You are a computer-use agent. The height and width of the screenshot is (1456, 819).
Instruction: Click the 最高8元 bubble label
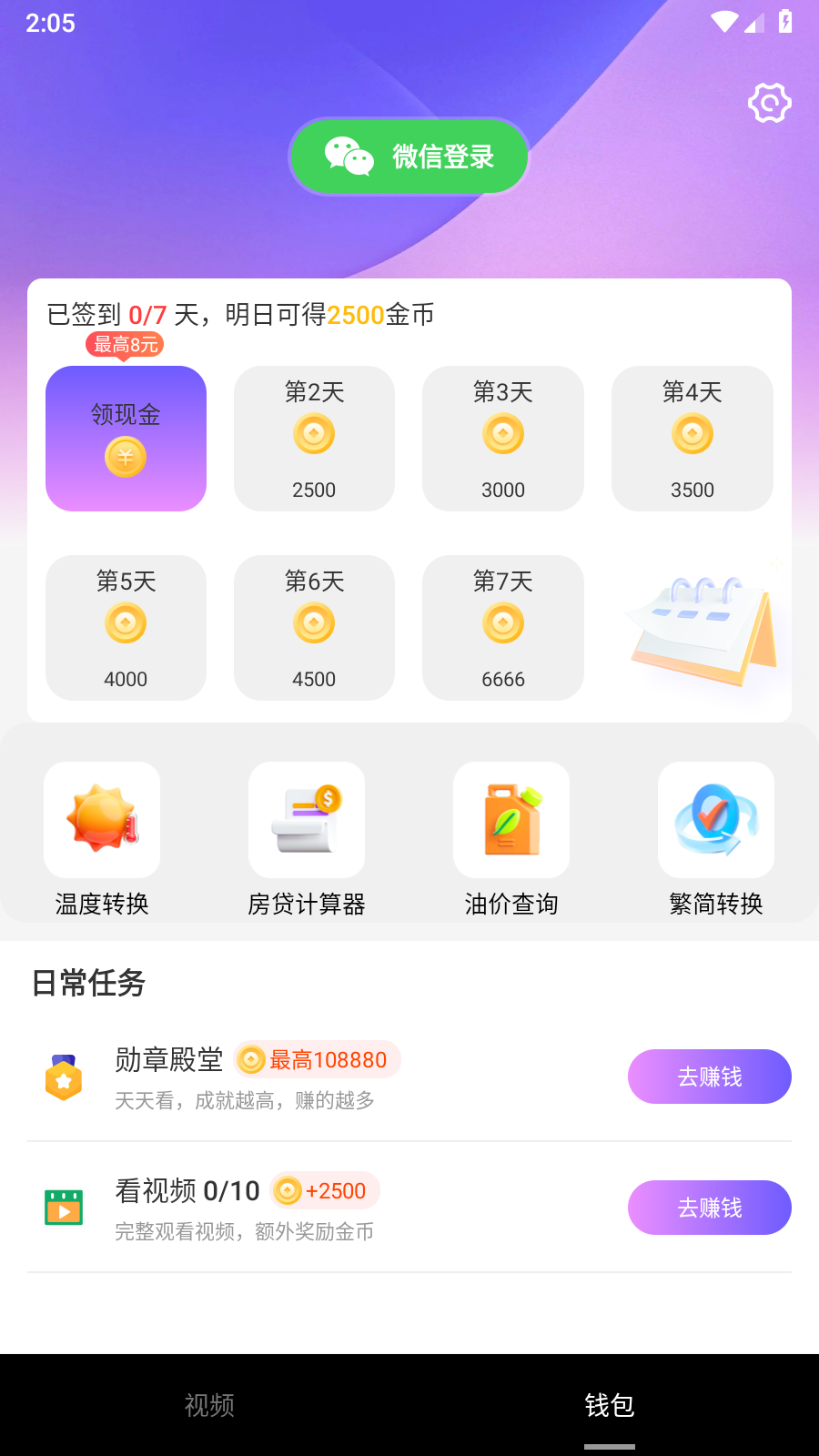[x=125, y=345]
